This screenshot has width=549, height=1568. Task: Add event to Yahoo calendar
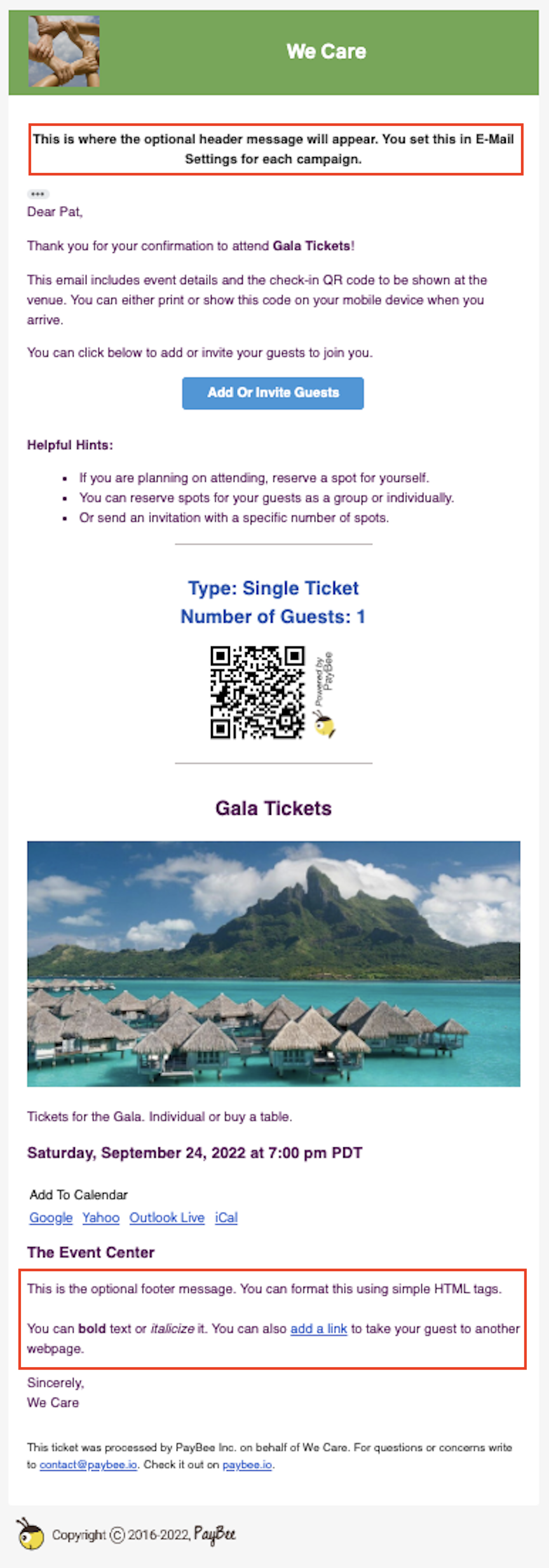[100, 1217]
